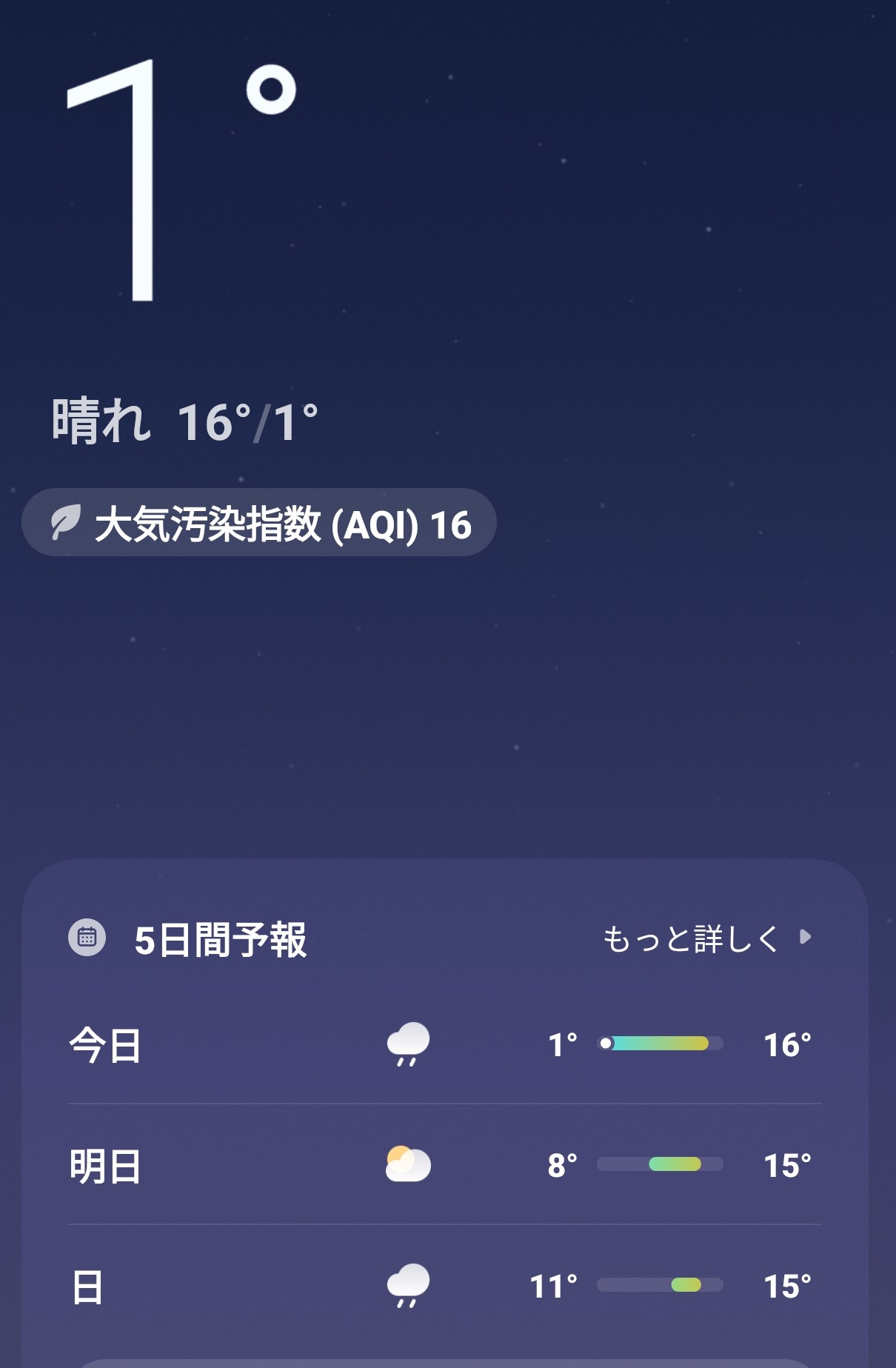The width and height of the screenshot is (896, 1368).
Task: Select the 日 row with 11° low
Action: point(444,1286)
